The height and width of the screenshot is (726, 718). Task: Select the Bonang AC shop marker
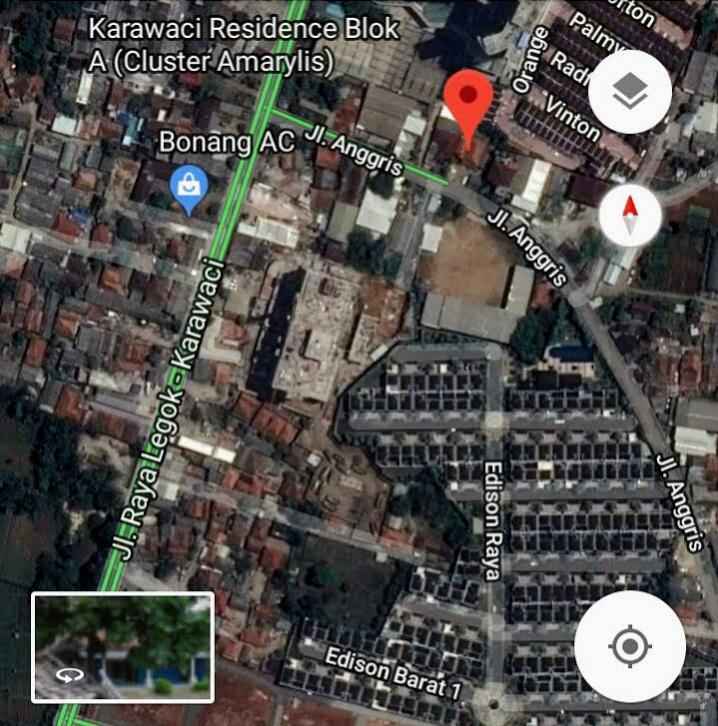coord(188,187)
